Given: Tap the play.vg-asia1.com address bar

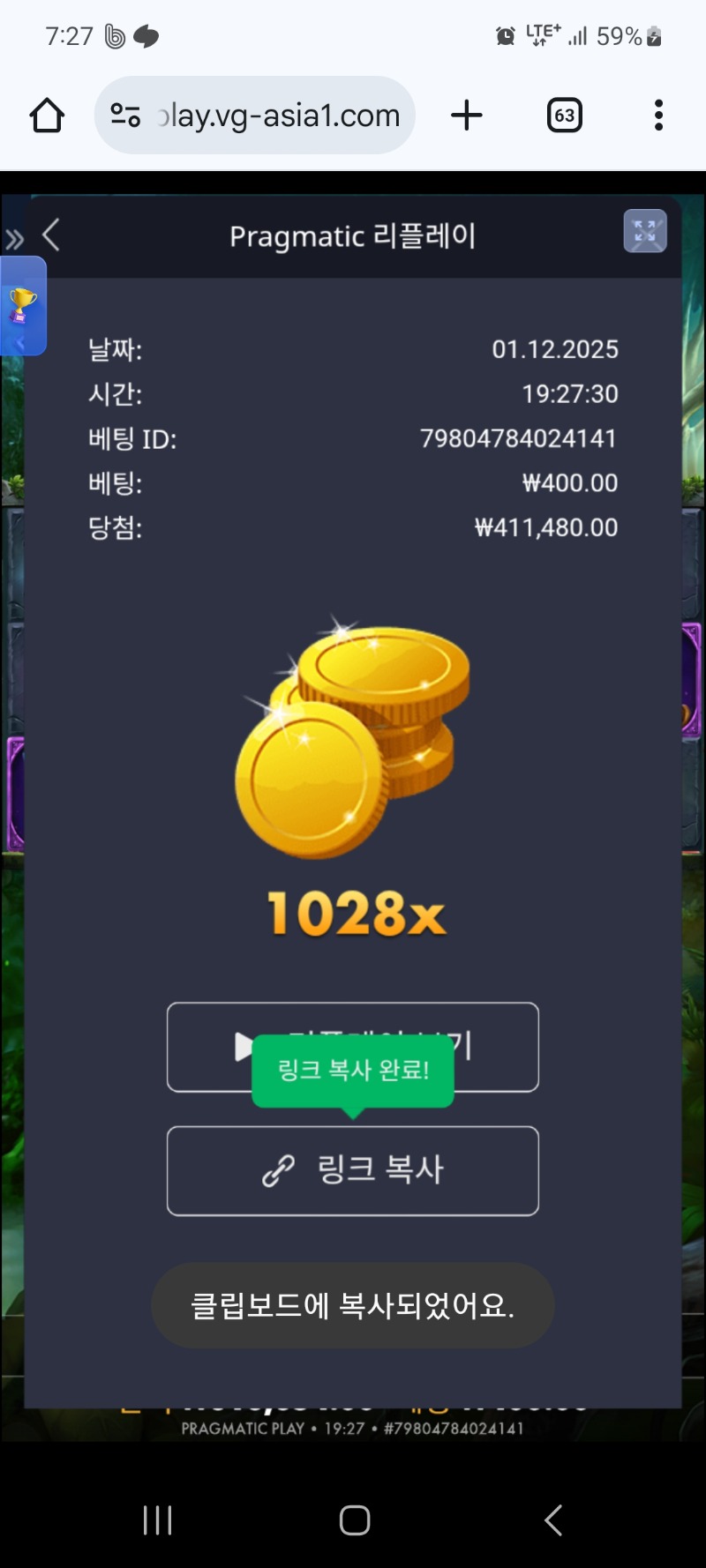Looking at the screenshot, I should click(265, 116).
